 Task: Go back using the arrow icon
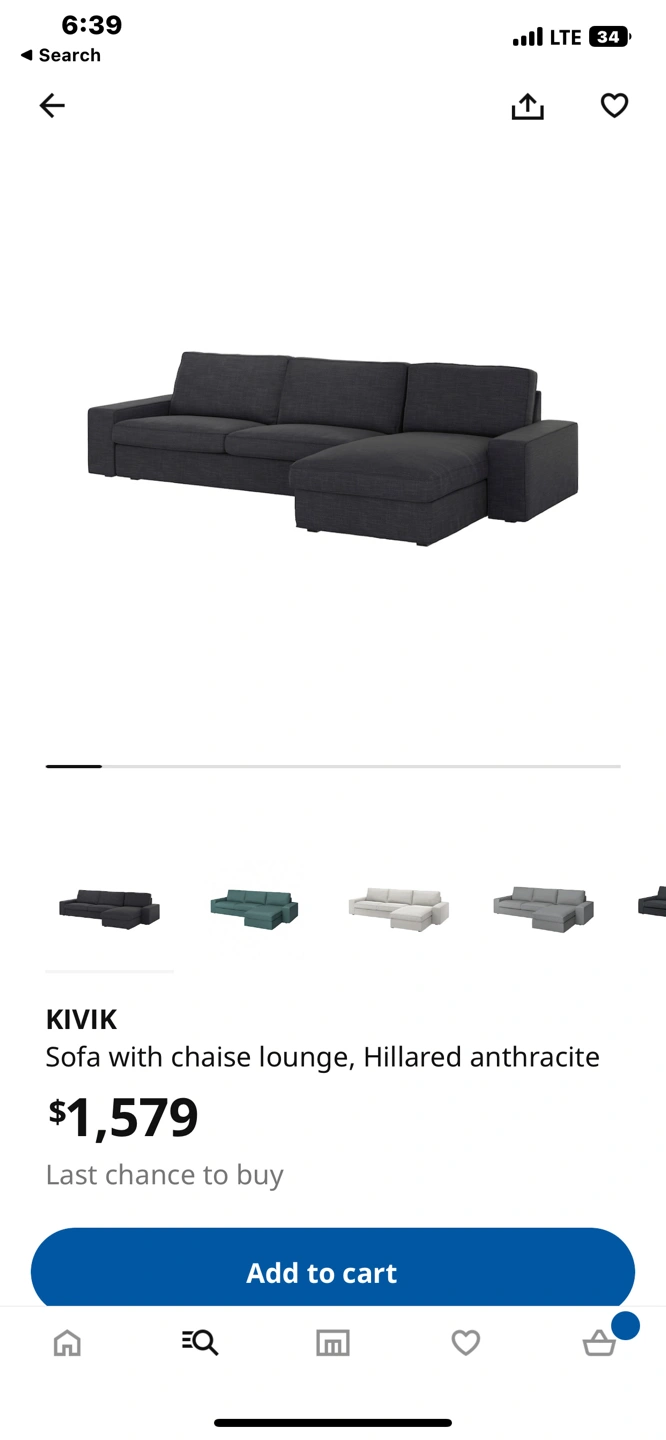52,105
